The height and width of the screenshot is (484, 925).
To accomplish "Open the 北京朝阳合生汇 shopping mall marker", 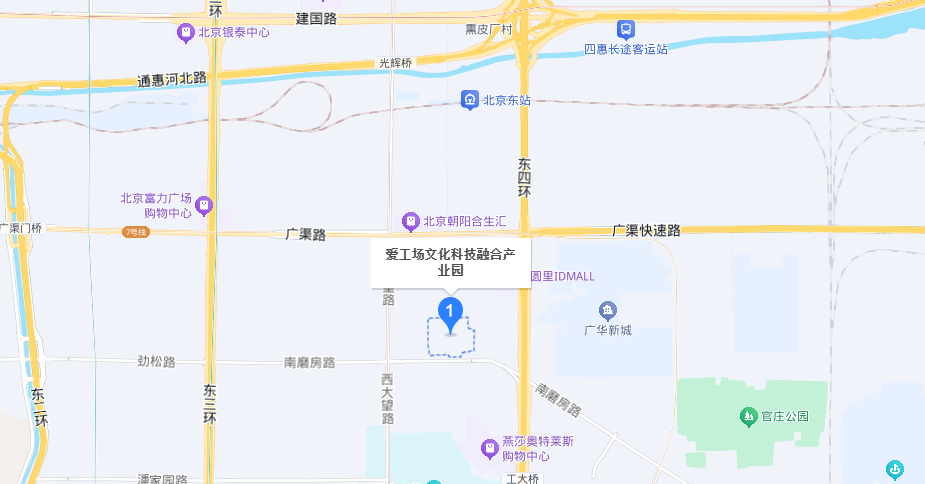I will tap(410, 221).
